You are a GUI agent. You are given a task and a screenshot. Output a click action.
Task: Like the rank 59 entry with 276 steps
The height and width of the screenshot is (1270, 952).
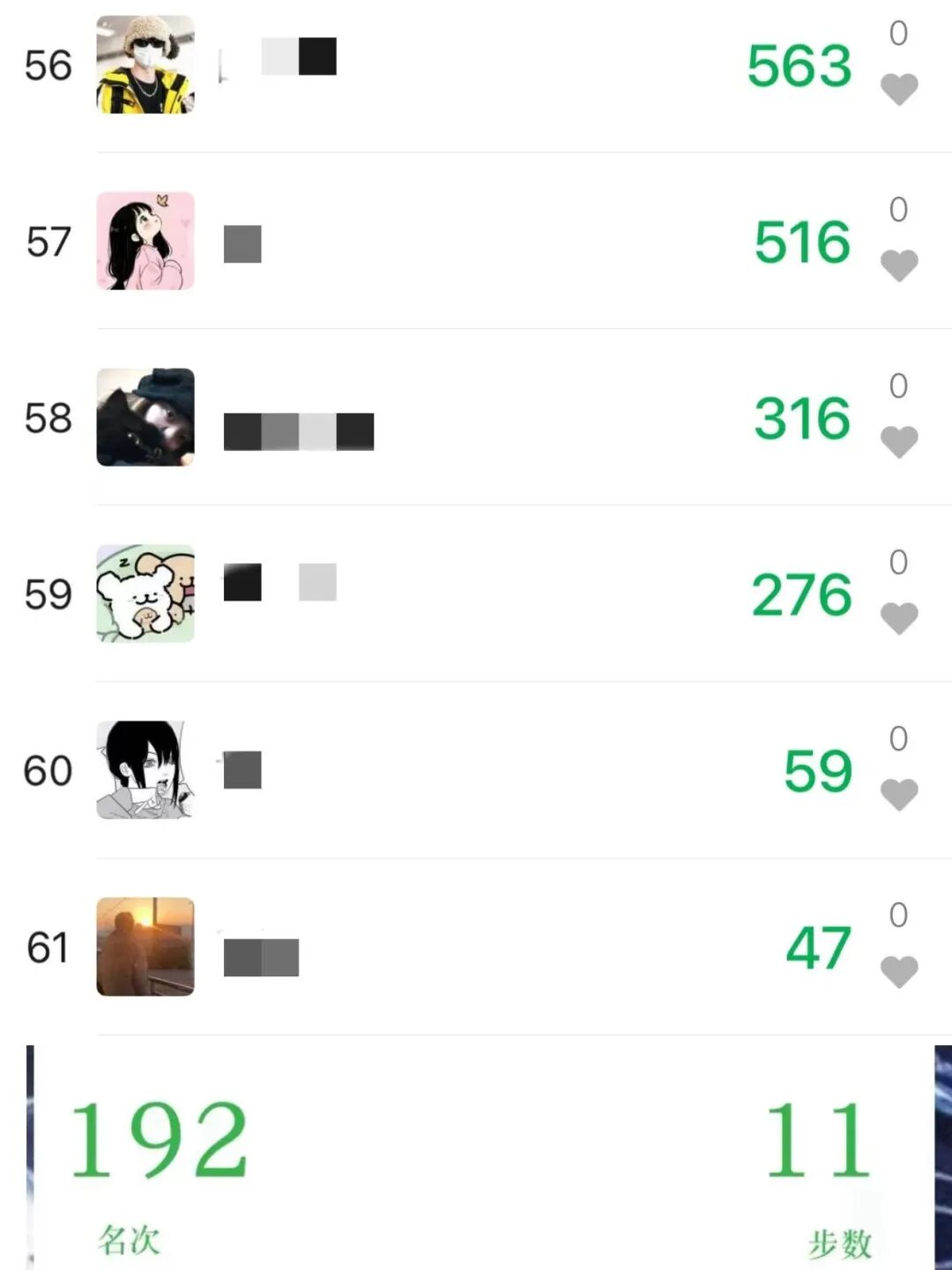(x=899, y=617)
